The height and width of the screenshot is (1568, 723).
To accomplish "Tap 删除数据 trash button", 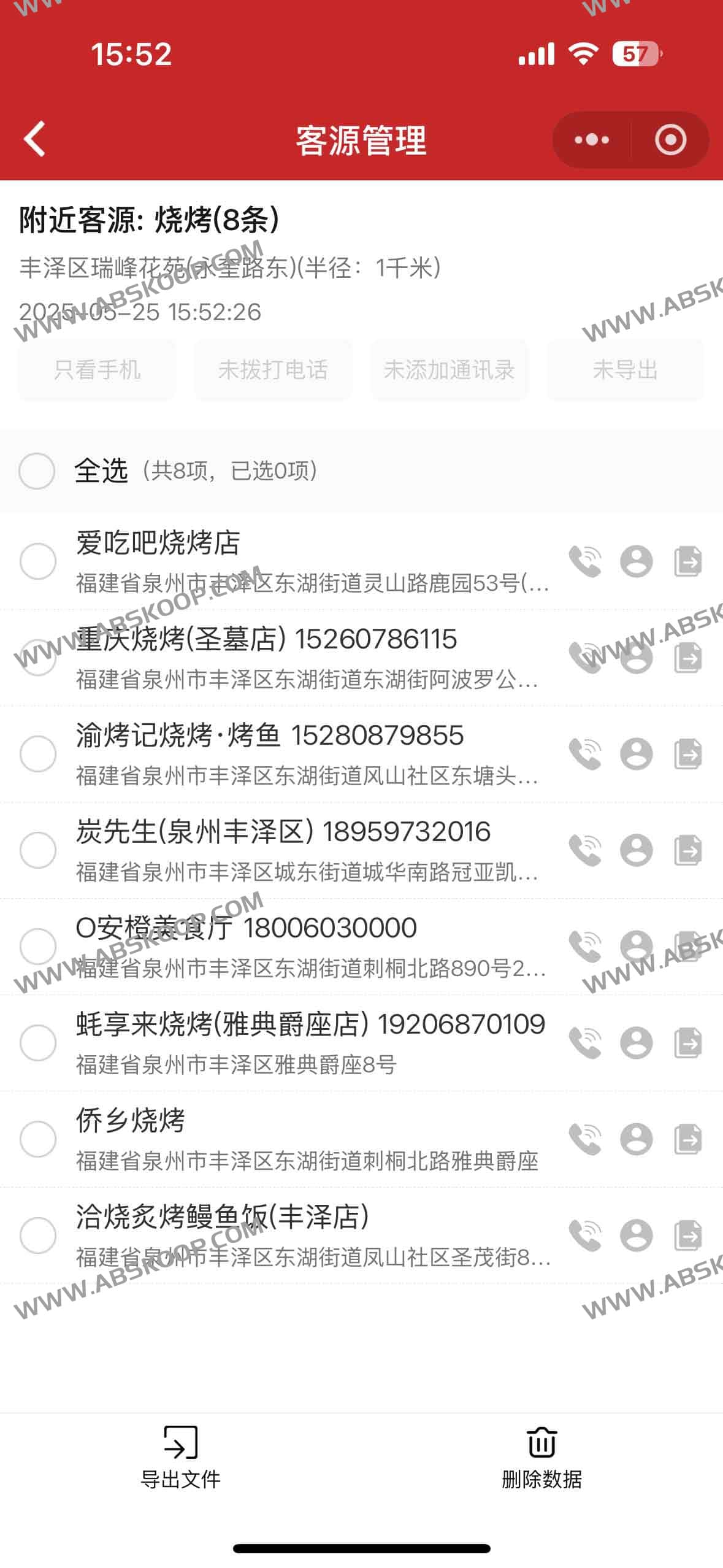I will click(541, 1458).
